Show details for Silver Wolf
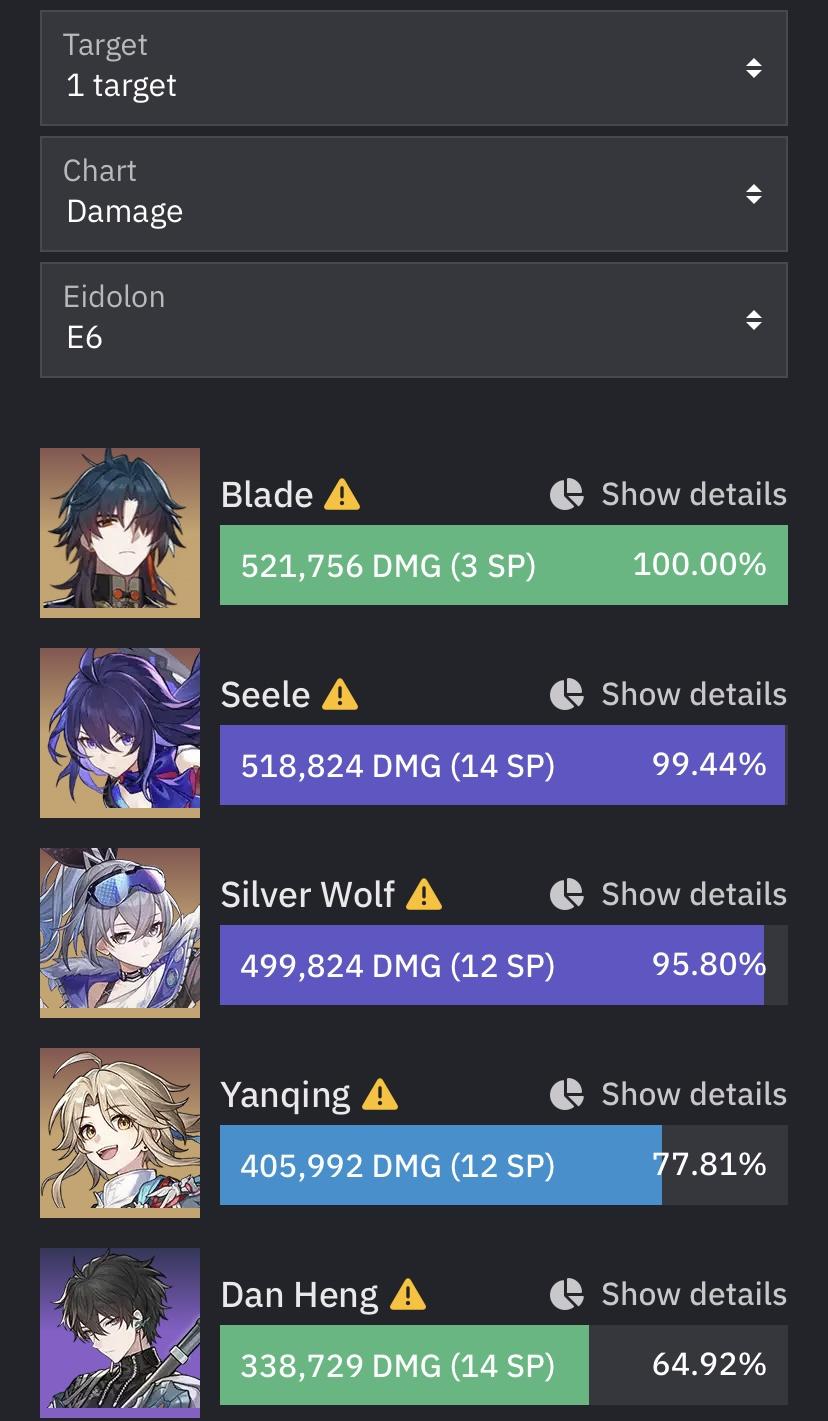Viewport: 828px width, 1421px height. coord(668,894)
